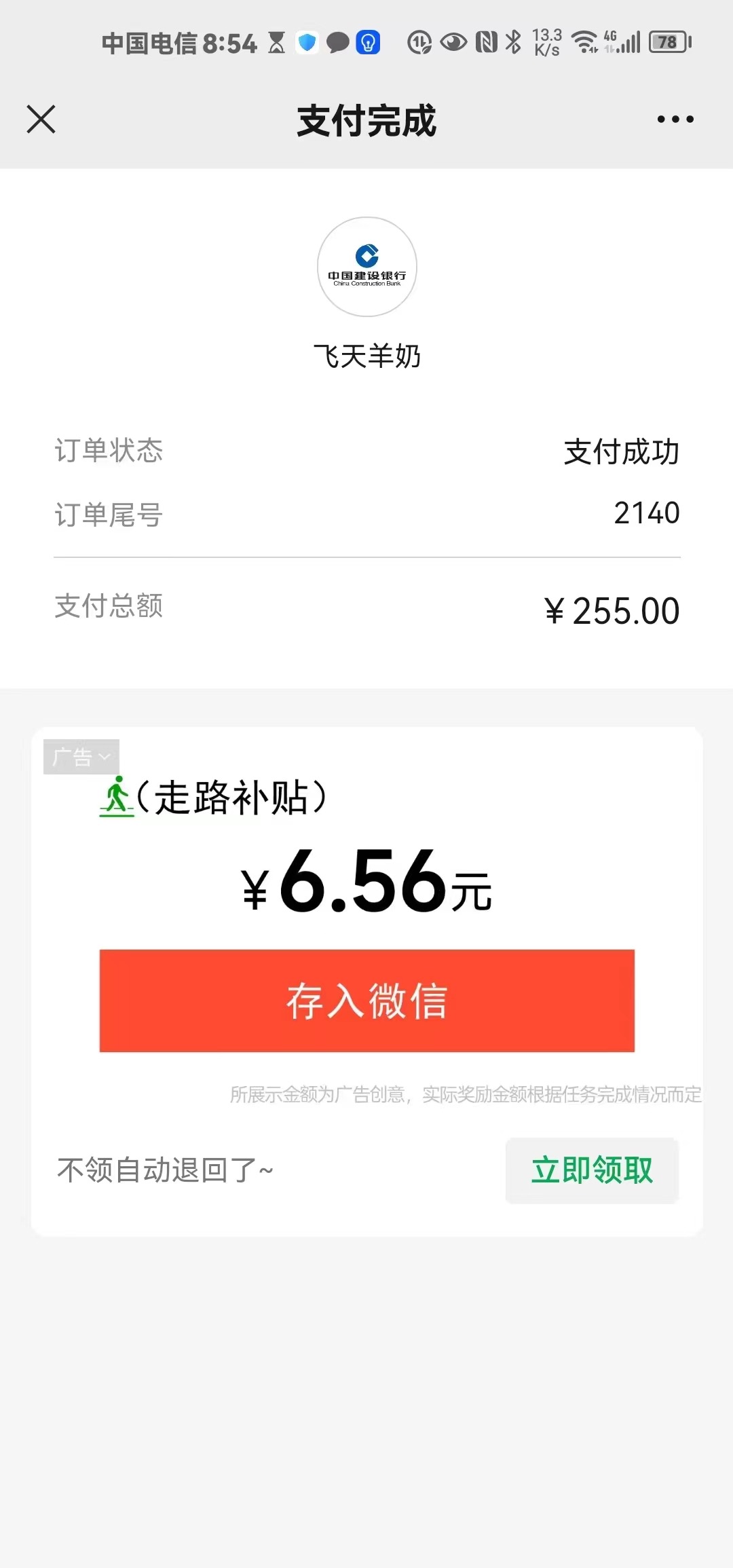
Task: Expand the 广告 ad label dropdown
Action: [81, 757]
